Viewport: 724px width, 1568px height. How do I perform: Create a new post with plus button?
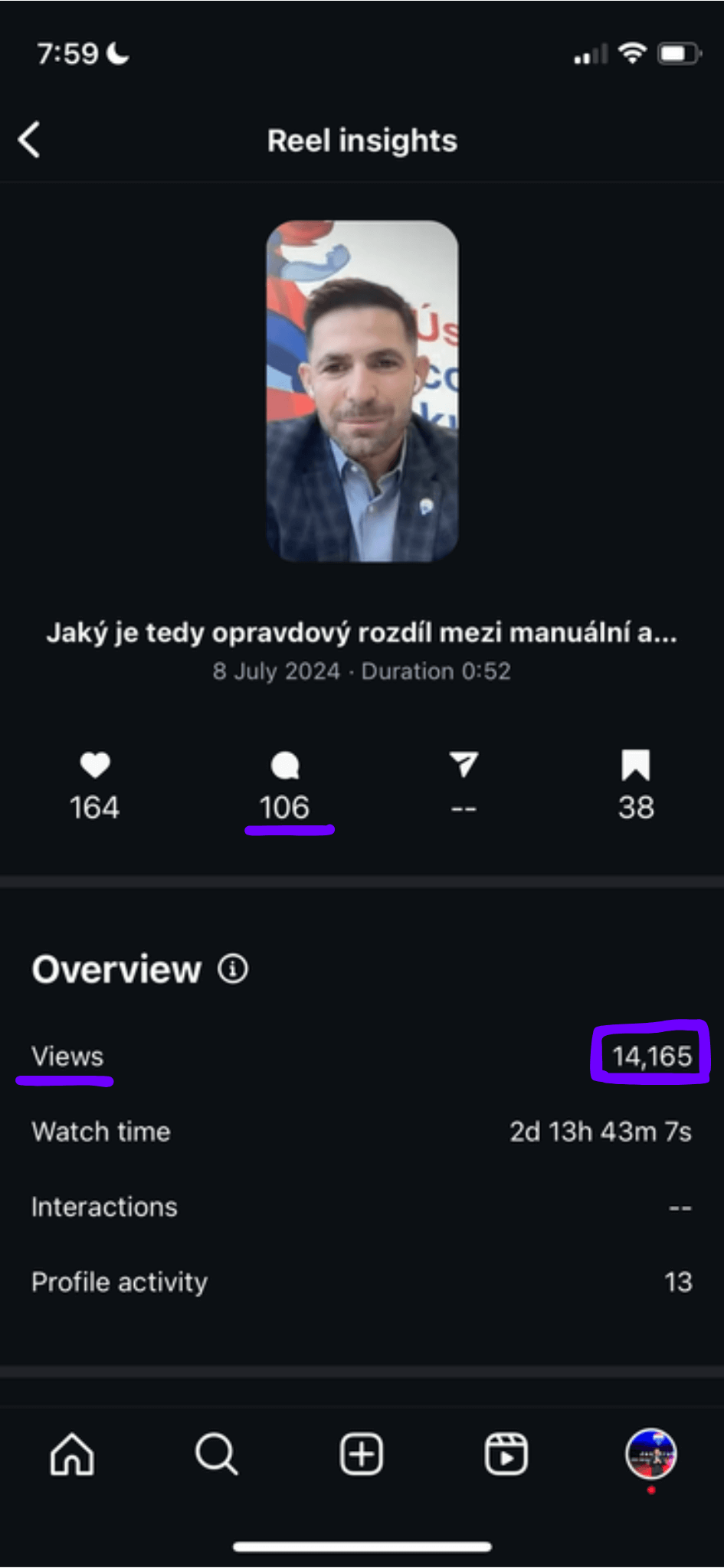(362, 1453)
